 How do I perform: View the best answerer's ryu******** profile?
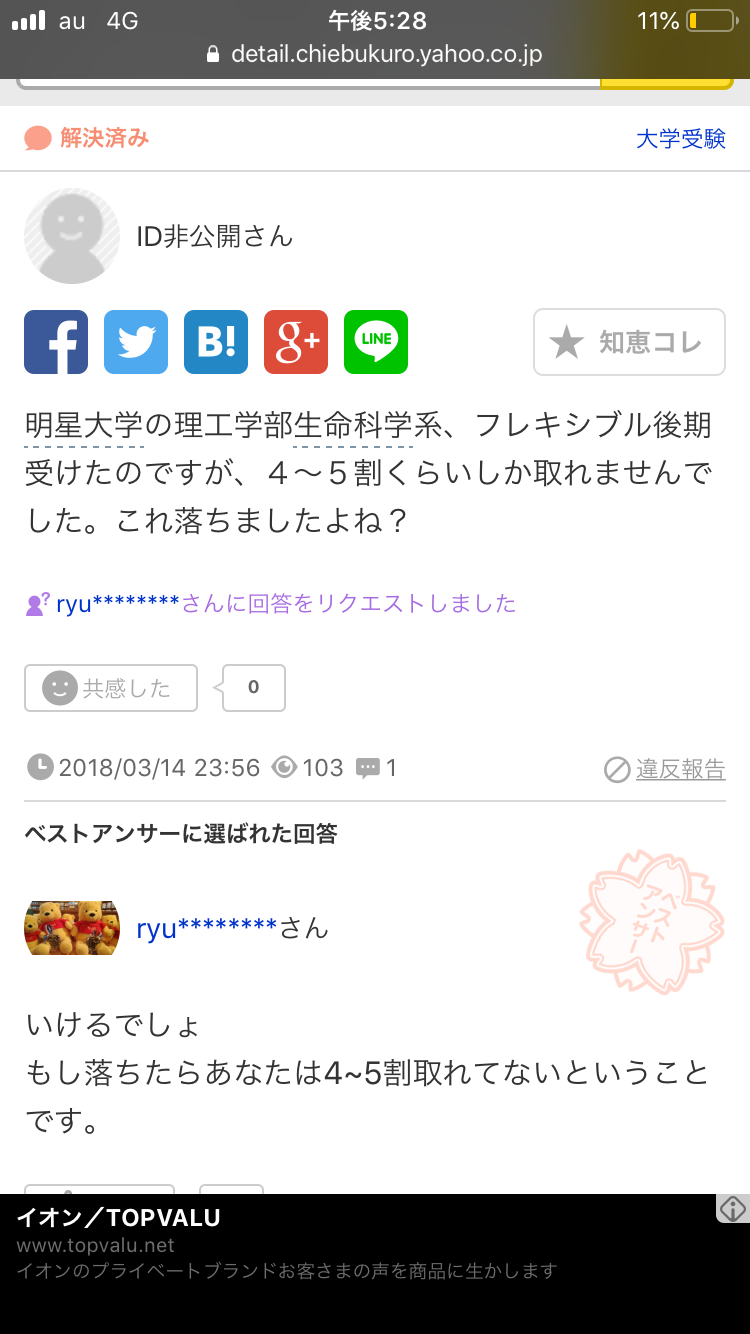(206, 928)
